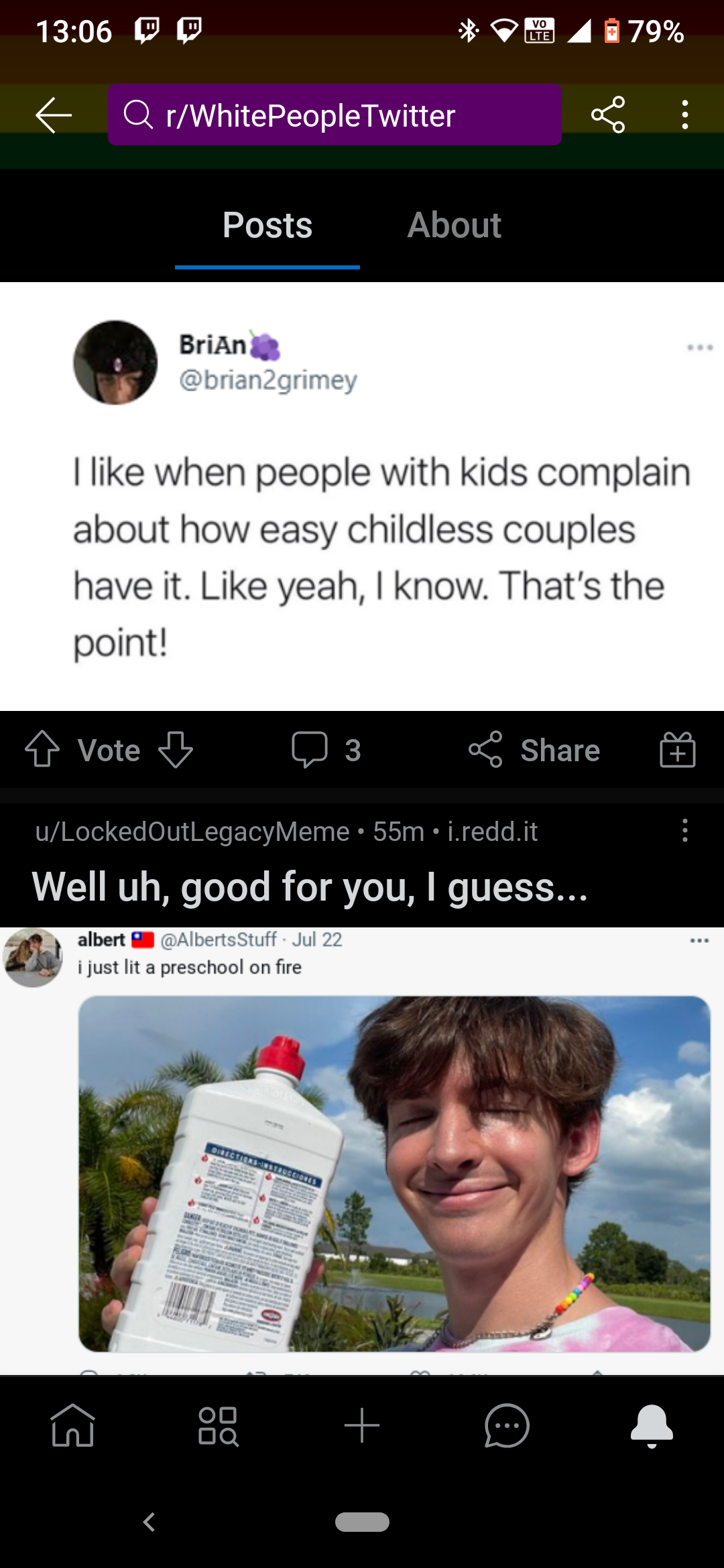Switch to the Posts tab
This screenshot has height=1568, width=724.
tap(267, 225)
